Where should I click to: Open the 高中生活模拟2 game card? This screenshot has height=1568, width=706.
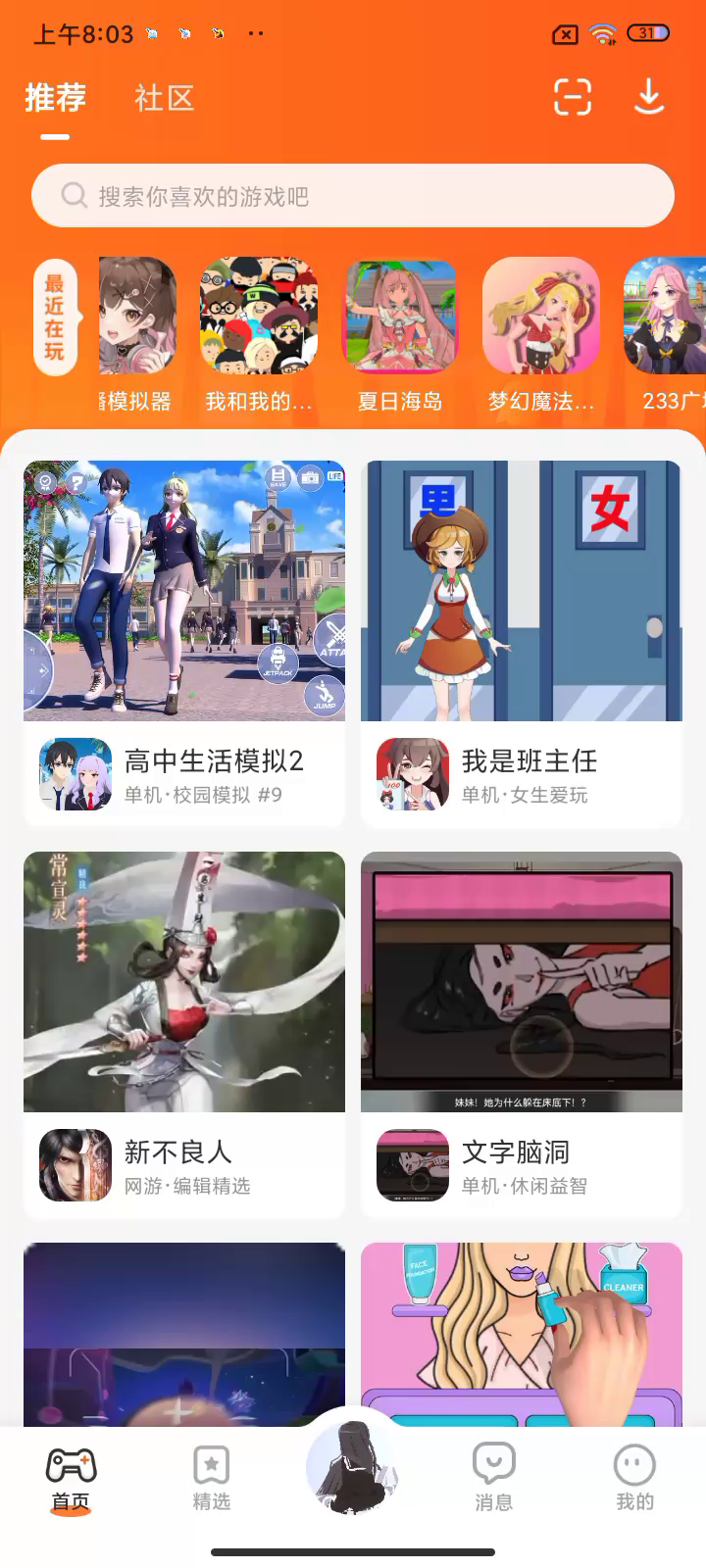tap(184, 643)
